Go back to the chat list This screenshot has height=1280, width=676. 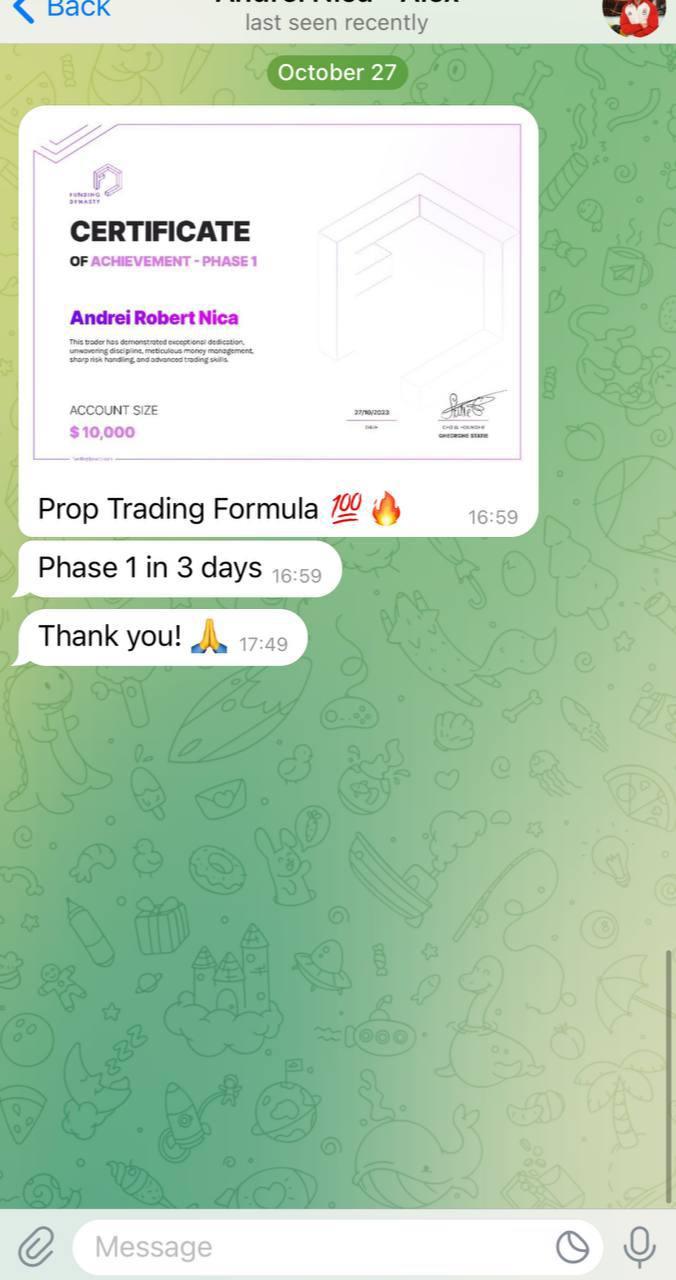coord(60,10)
